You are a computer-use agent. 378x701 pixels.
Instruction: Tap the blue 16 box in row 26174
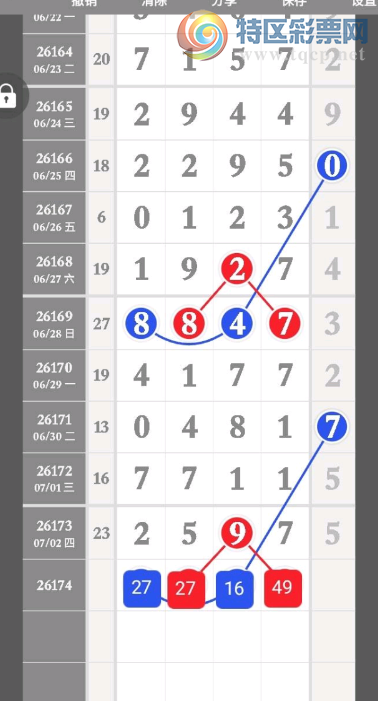click(235, 589)
